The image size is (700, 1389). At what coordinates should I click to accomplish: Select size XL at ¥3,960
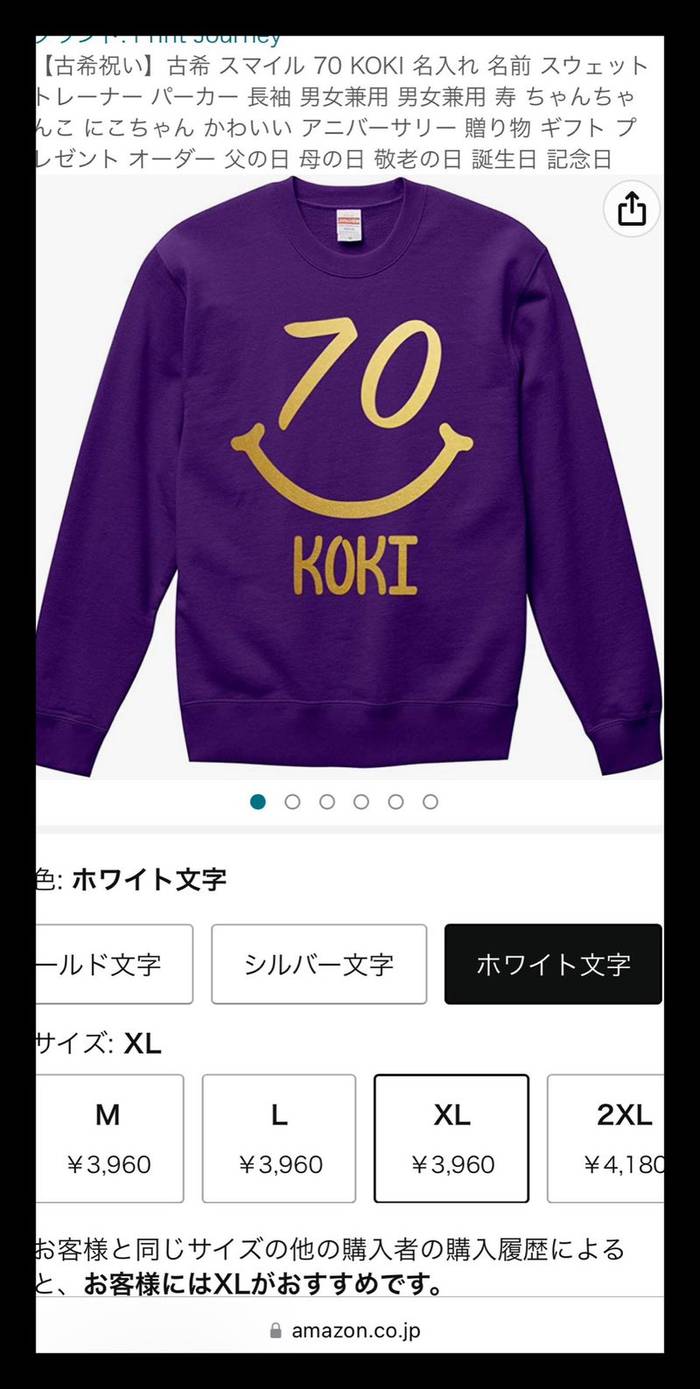click(x=451, y=1138)
